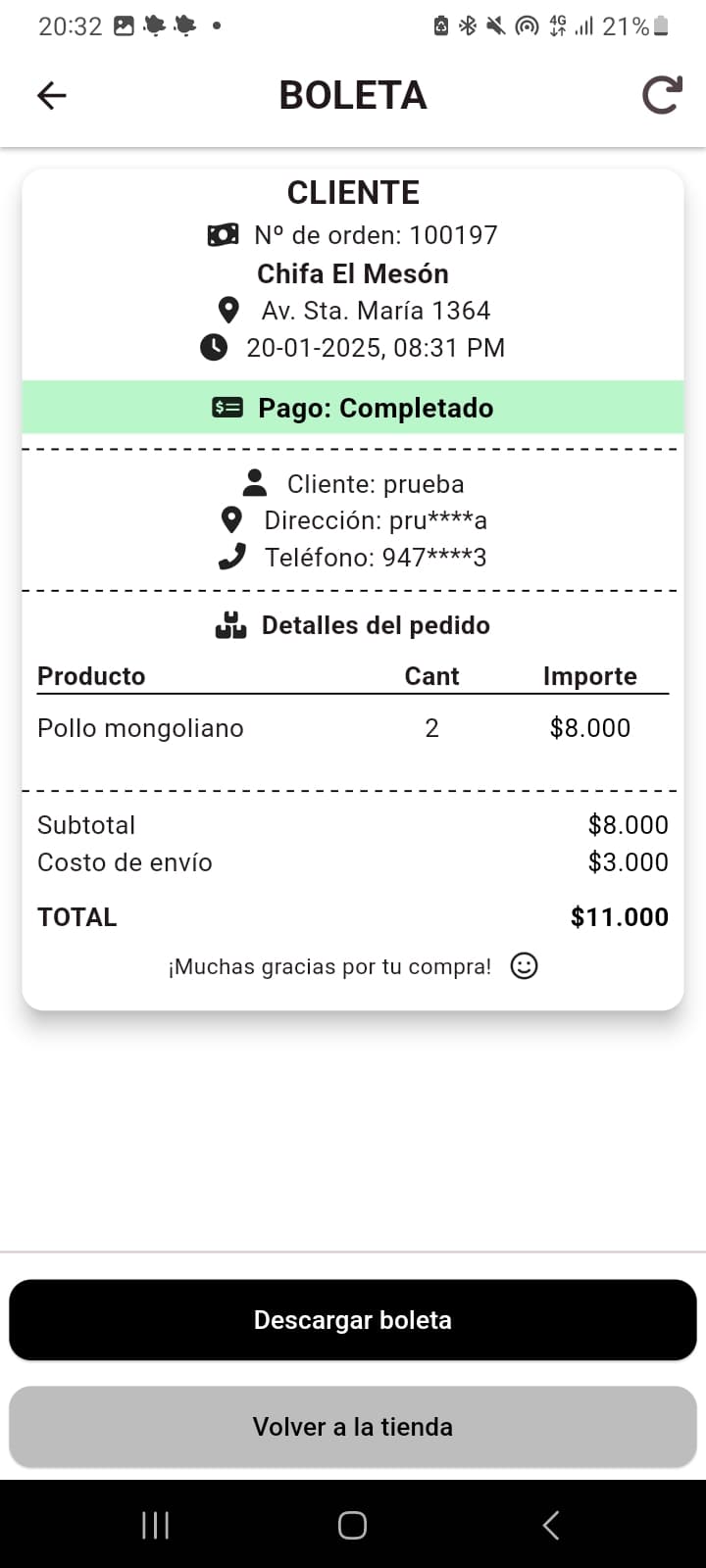This screenshot has height=1568, width=706.
Task: Tap the system home button
Action: [352, 1525]
